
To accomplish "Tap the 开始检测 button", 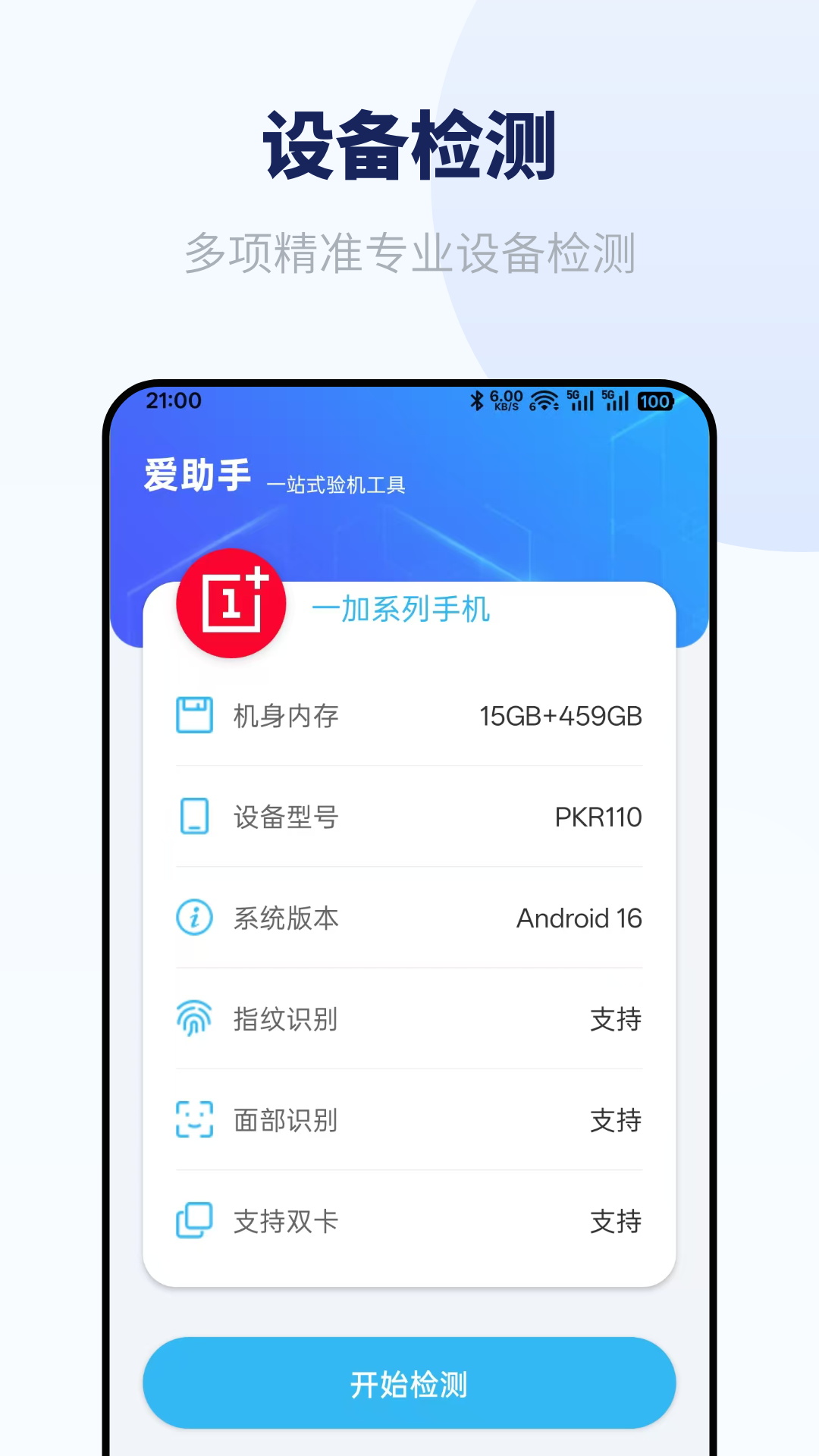I will click(409, 1382).
